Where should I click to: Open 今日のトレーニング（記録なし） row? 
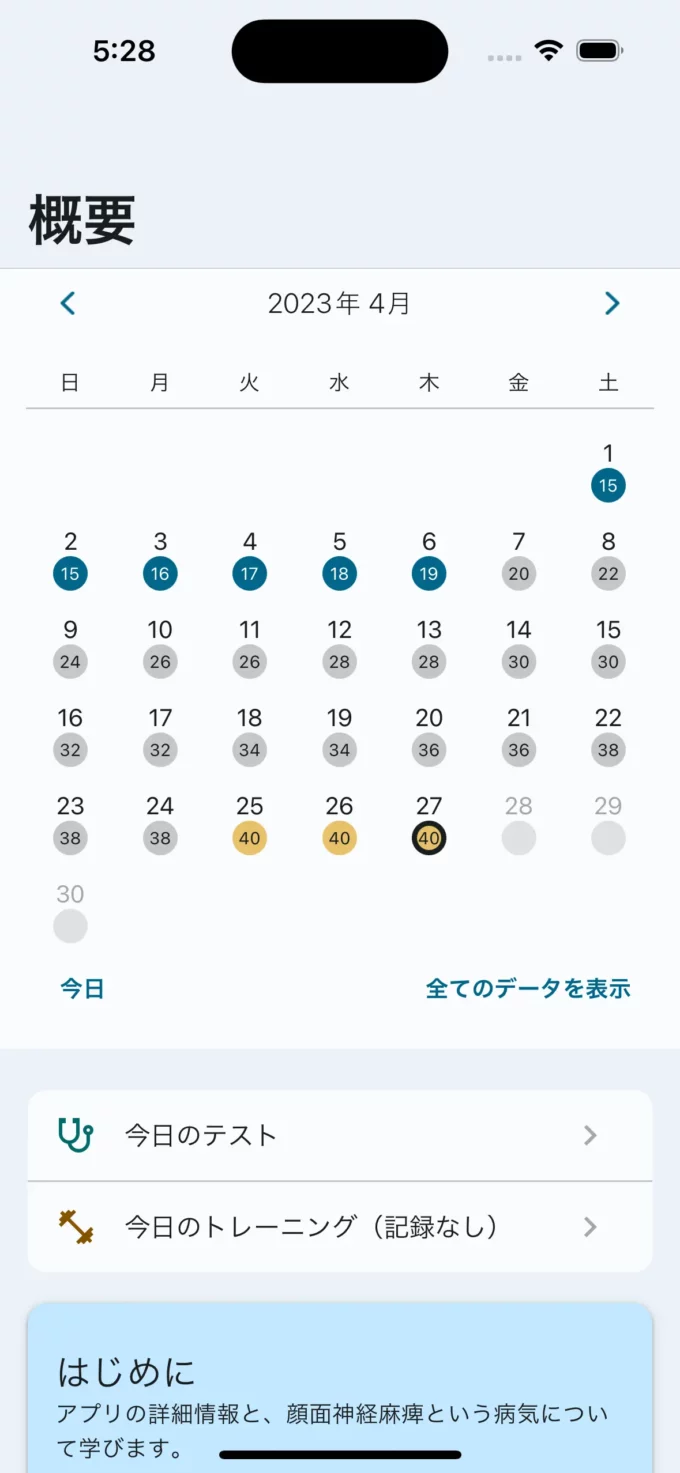coord(340,1226)
